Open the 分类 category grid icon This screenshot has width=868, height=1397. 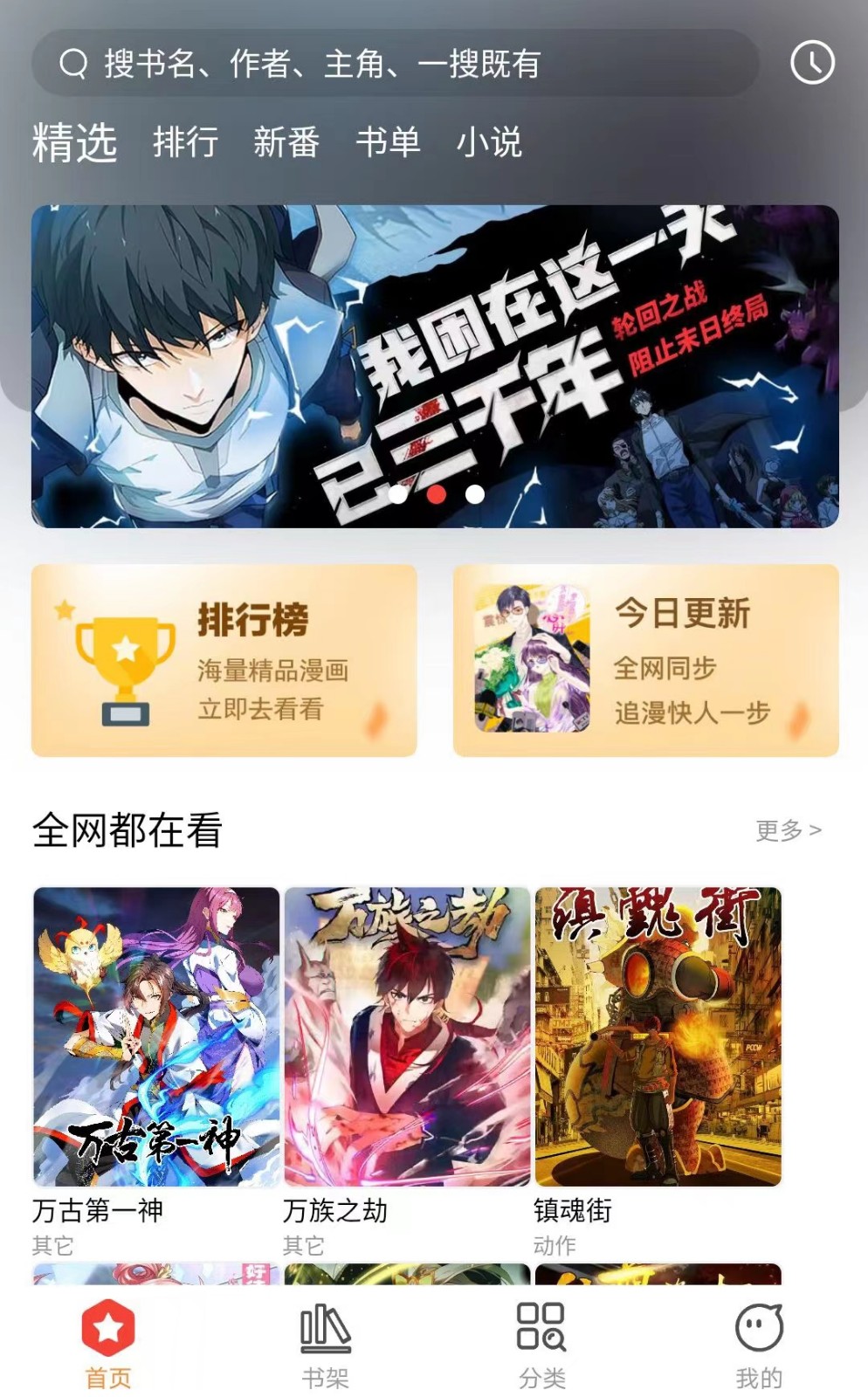click(541, 1327)
